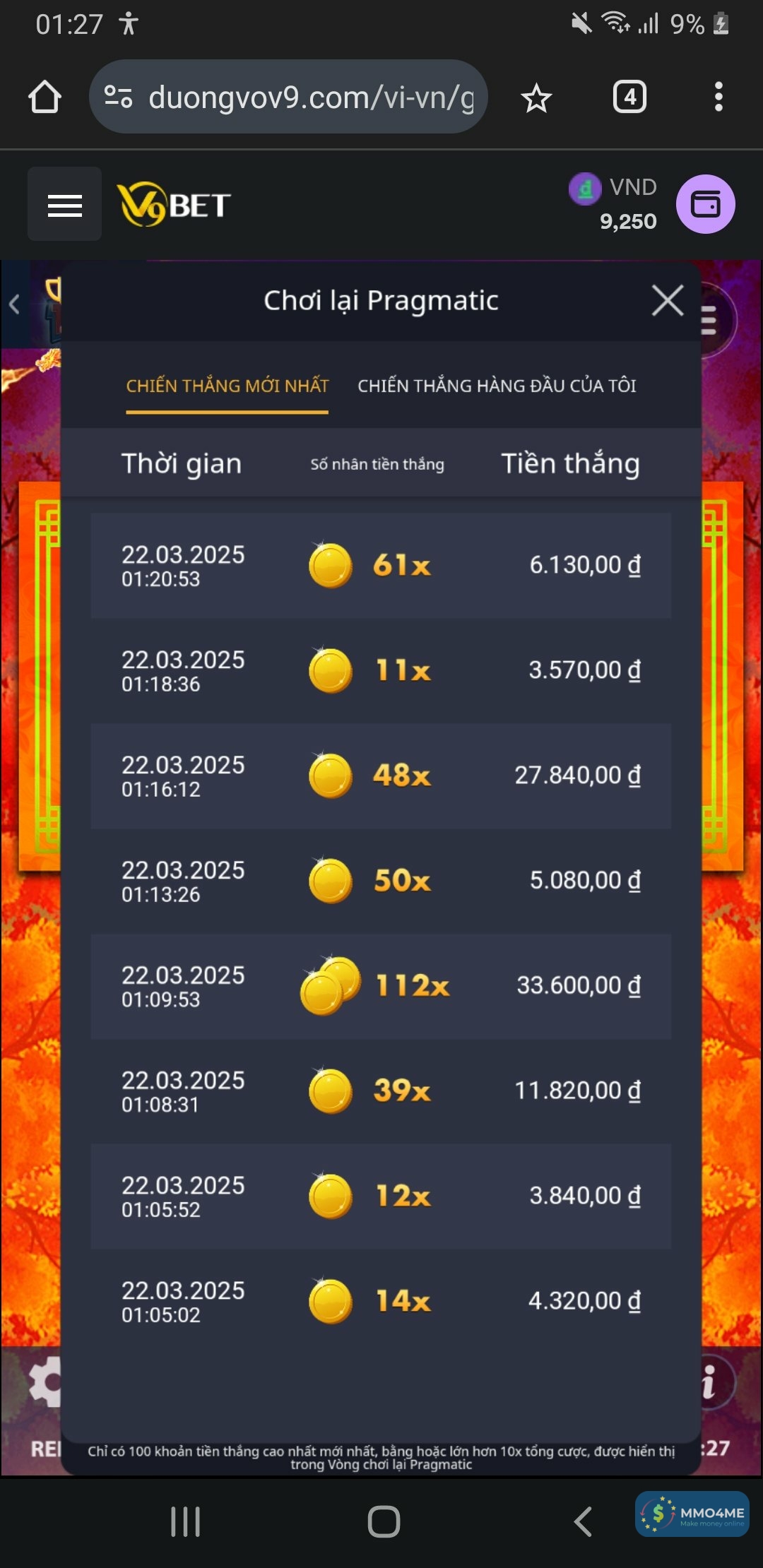Viewport: 763px width, 1568px height.
Task: Replay the 11x win from 01:18:36
Action: [x=381, y=670]
